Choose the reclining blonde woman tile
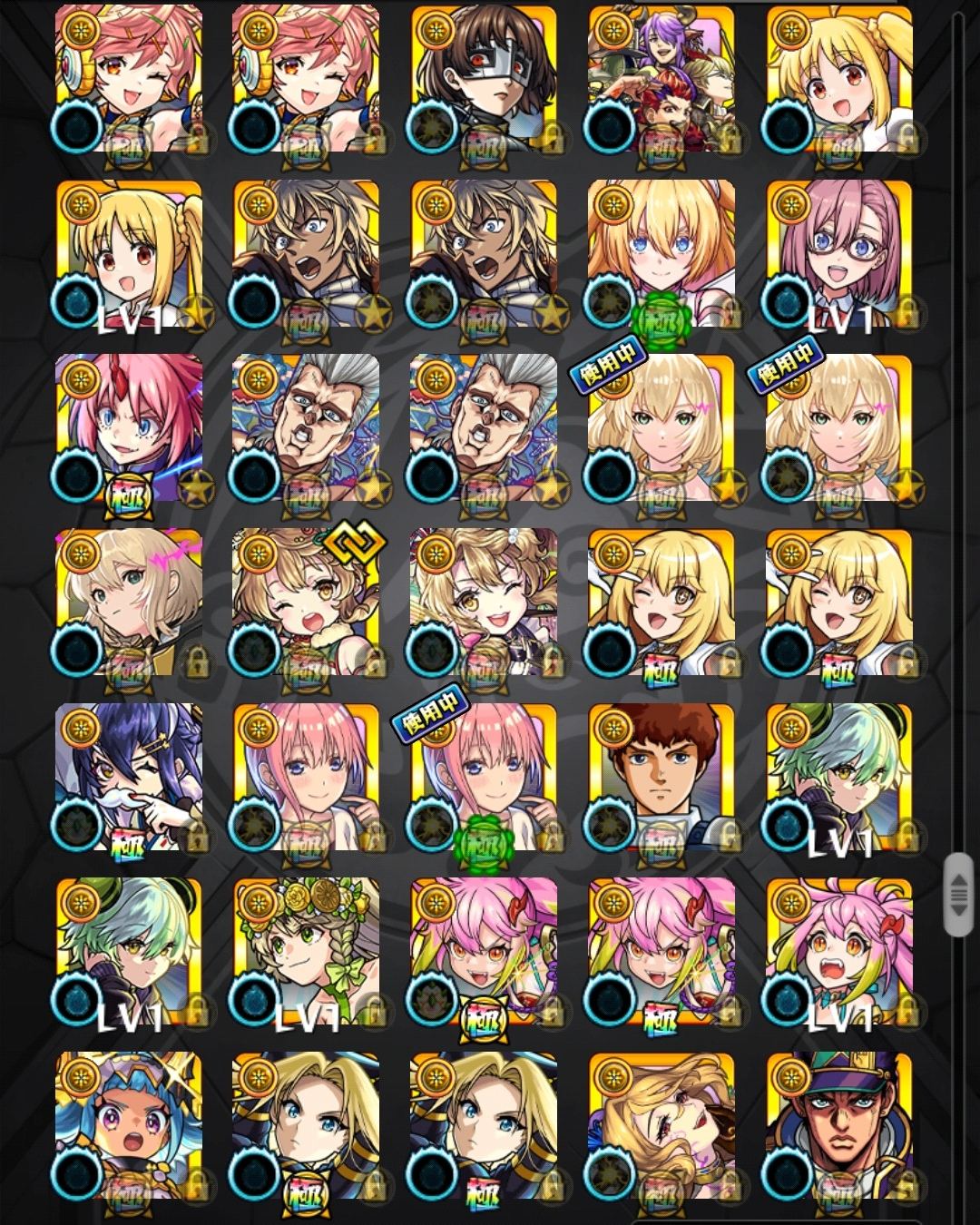The height and width of the screenshot is (1225, 980). [661, 1125]
